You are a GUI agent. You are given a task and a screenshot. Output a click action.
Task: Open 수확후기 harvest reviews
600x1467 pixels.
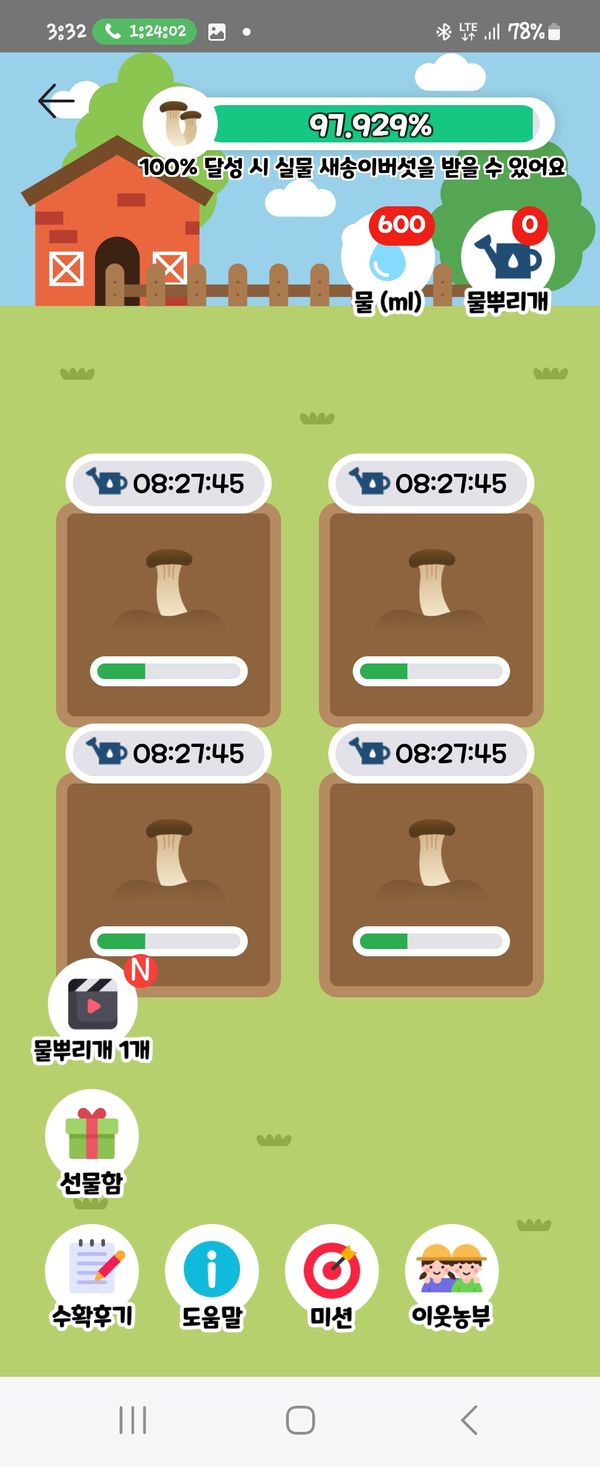(92, 1271)
